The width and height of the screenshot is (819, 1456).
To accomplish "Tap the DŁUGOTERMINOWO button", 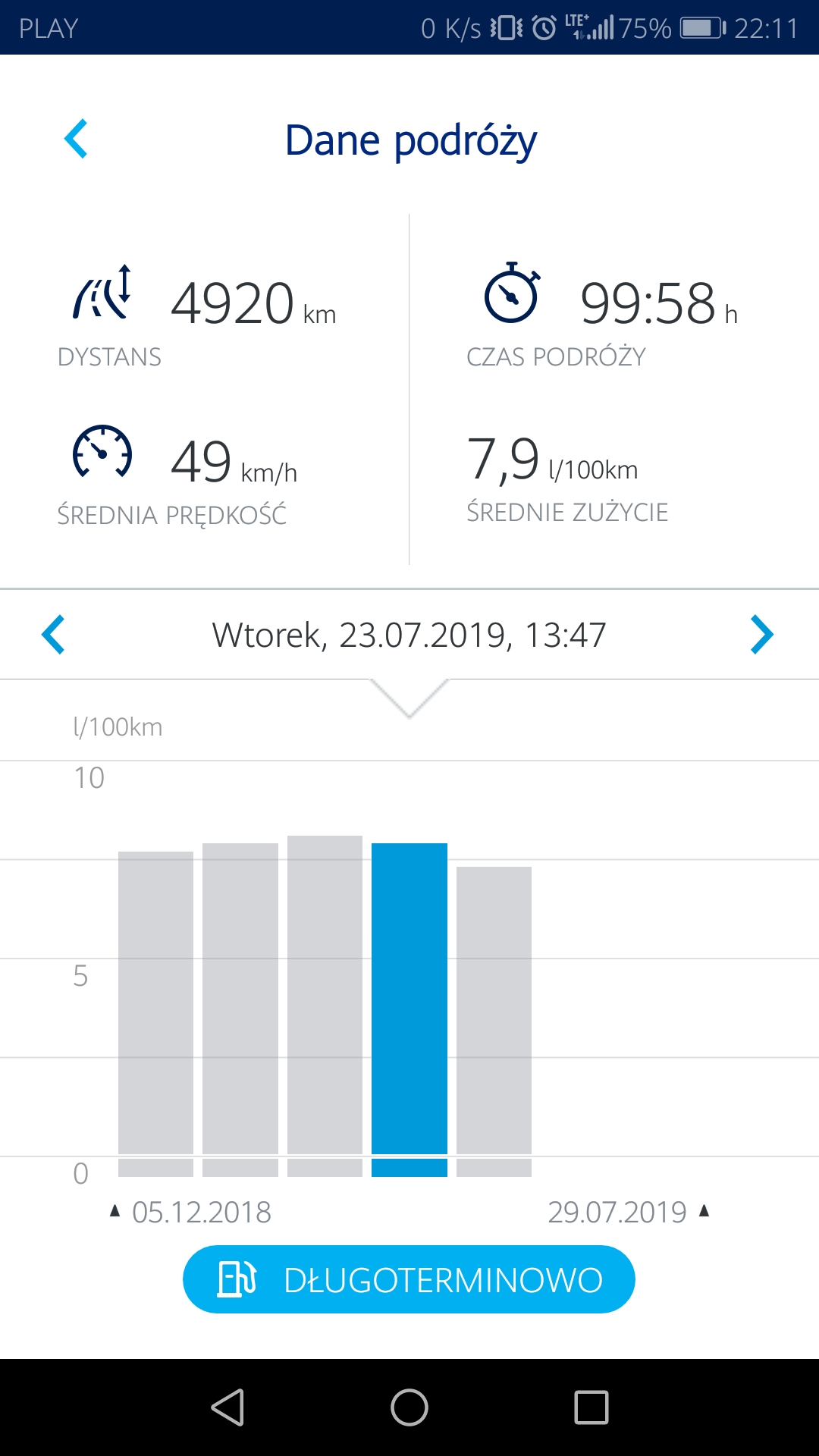I will (409, 1279).
